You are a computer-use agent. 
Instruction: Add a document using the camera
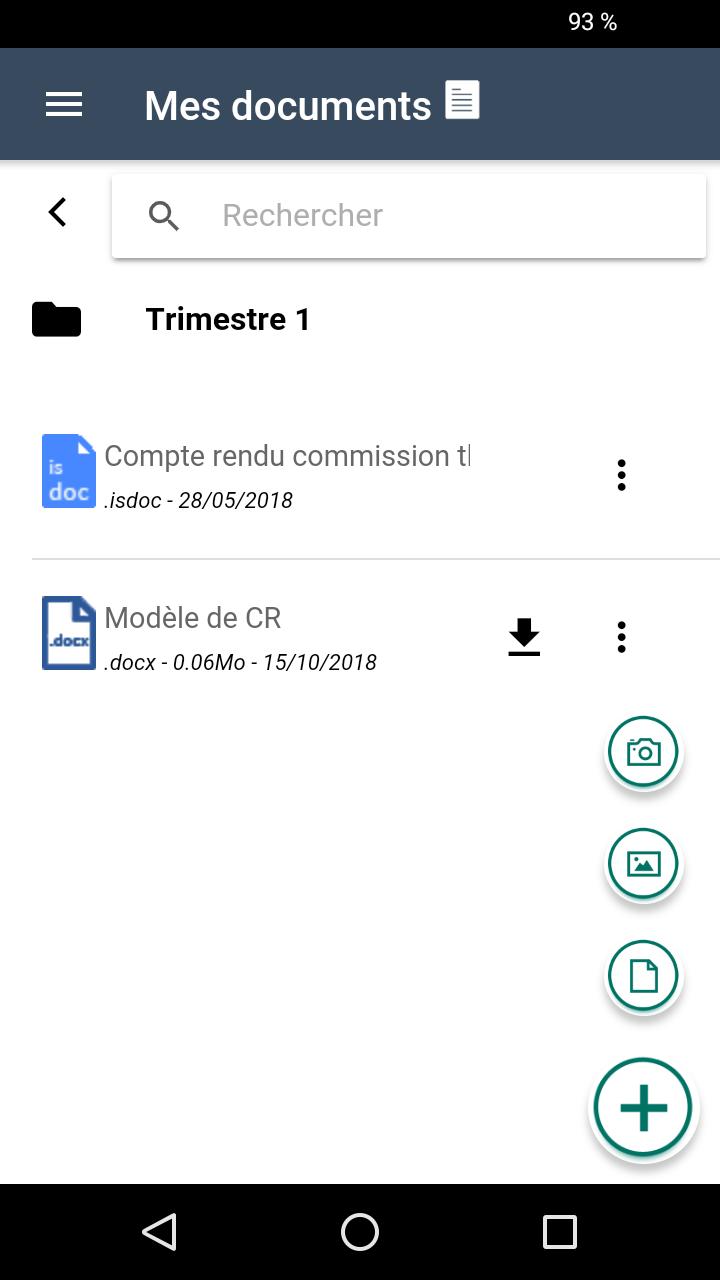pos(643,752)
